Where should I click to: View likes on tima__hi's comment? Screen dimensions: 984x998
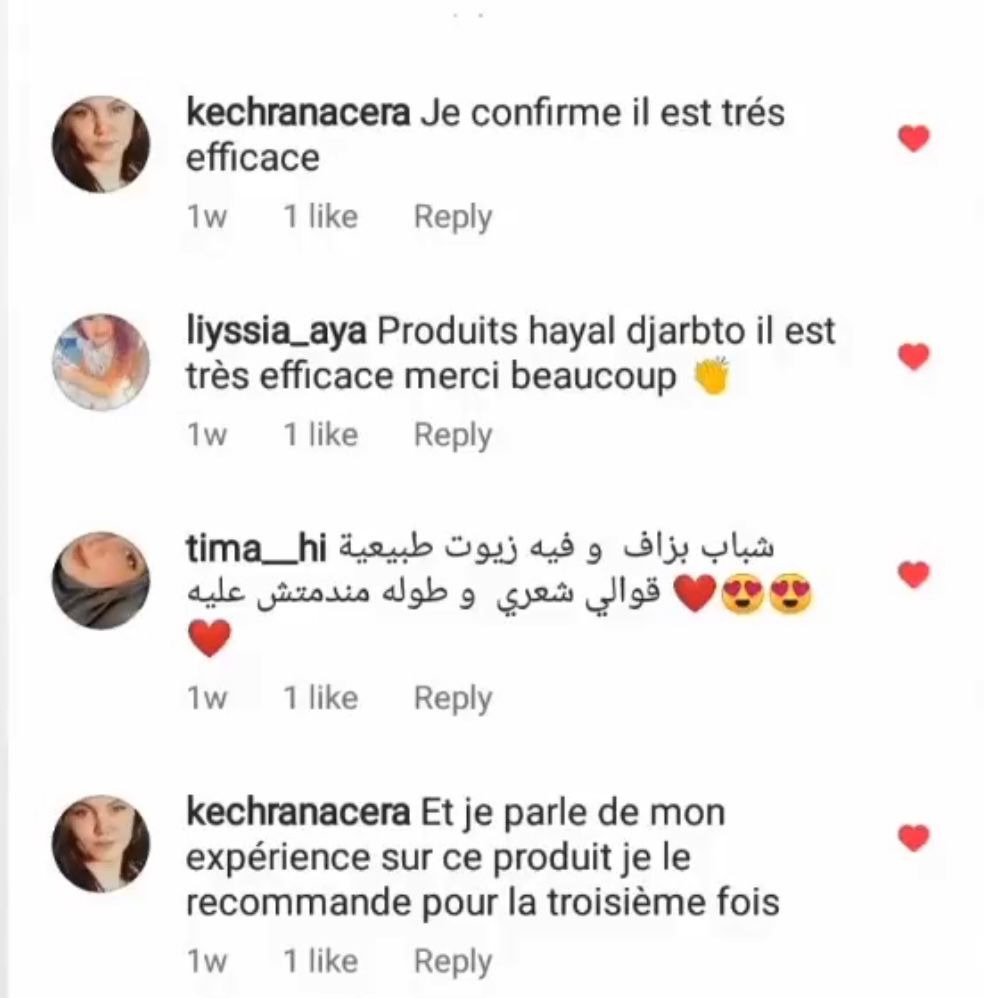click(320, 698)
